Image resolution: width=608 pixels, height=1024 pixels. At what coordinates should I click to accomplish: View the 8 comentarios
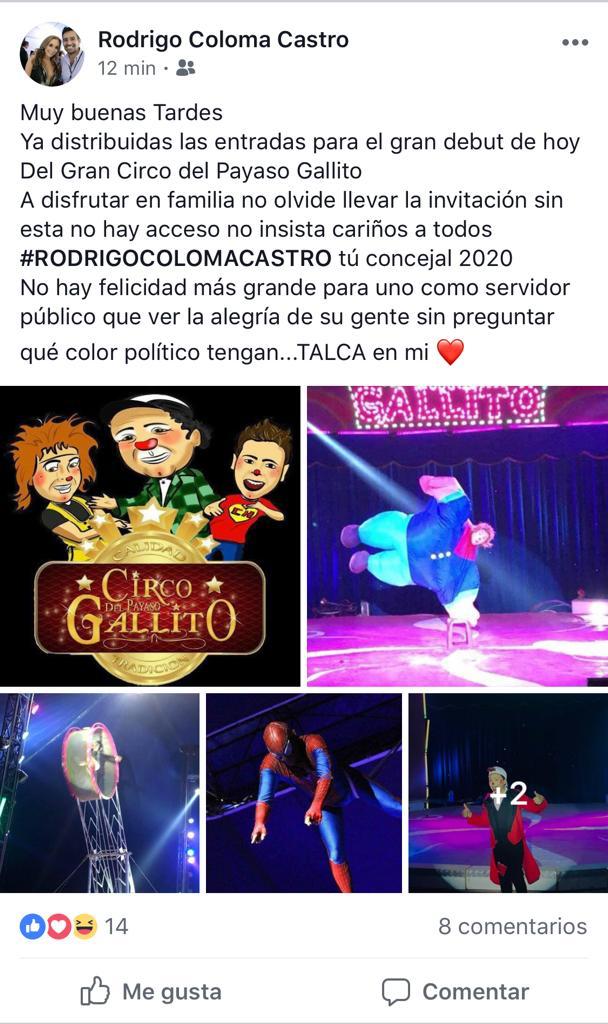click(x=513, y=926)
